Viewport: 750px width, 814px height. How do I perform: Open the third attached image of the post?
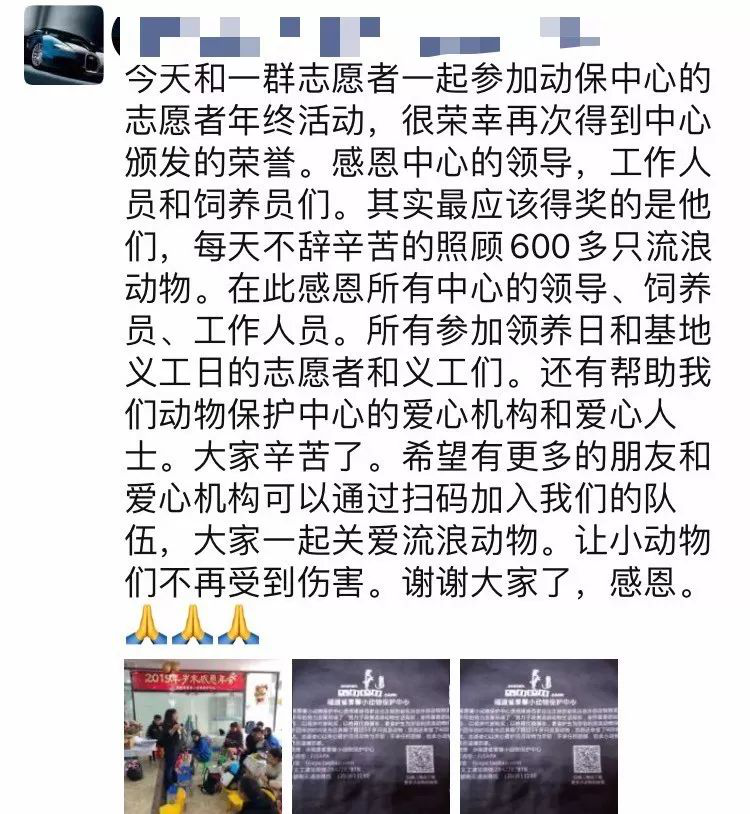tap(538, 736)
